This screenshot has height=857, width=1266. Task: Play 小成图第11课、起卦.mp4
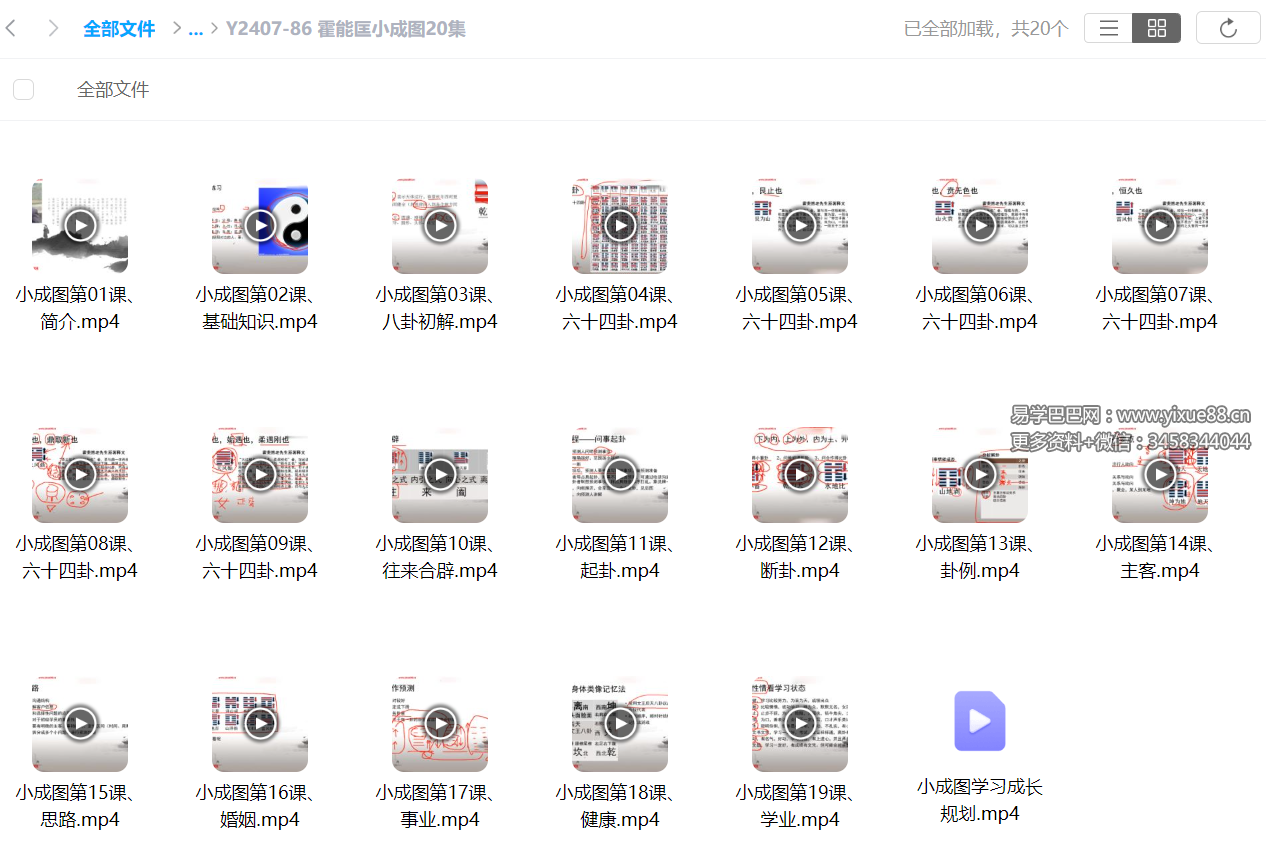[x=620, y=475]
